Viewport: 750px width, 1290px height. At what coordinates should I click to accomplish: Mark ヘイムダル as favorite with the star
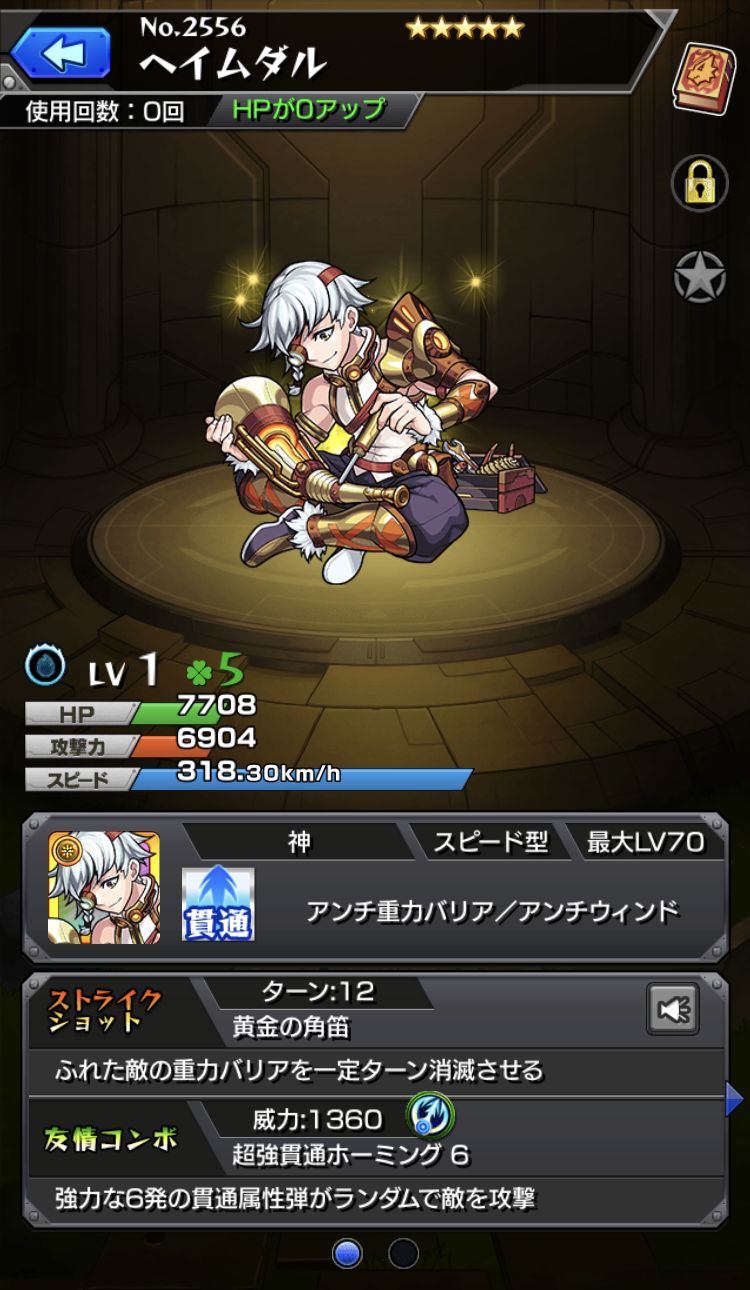(x=700, y=277)
